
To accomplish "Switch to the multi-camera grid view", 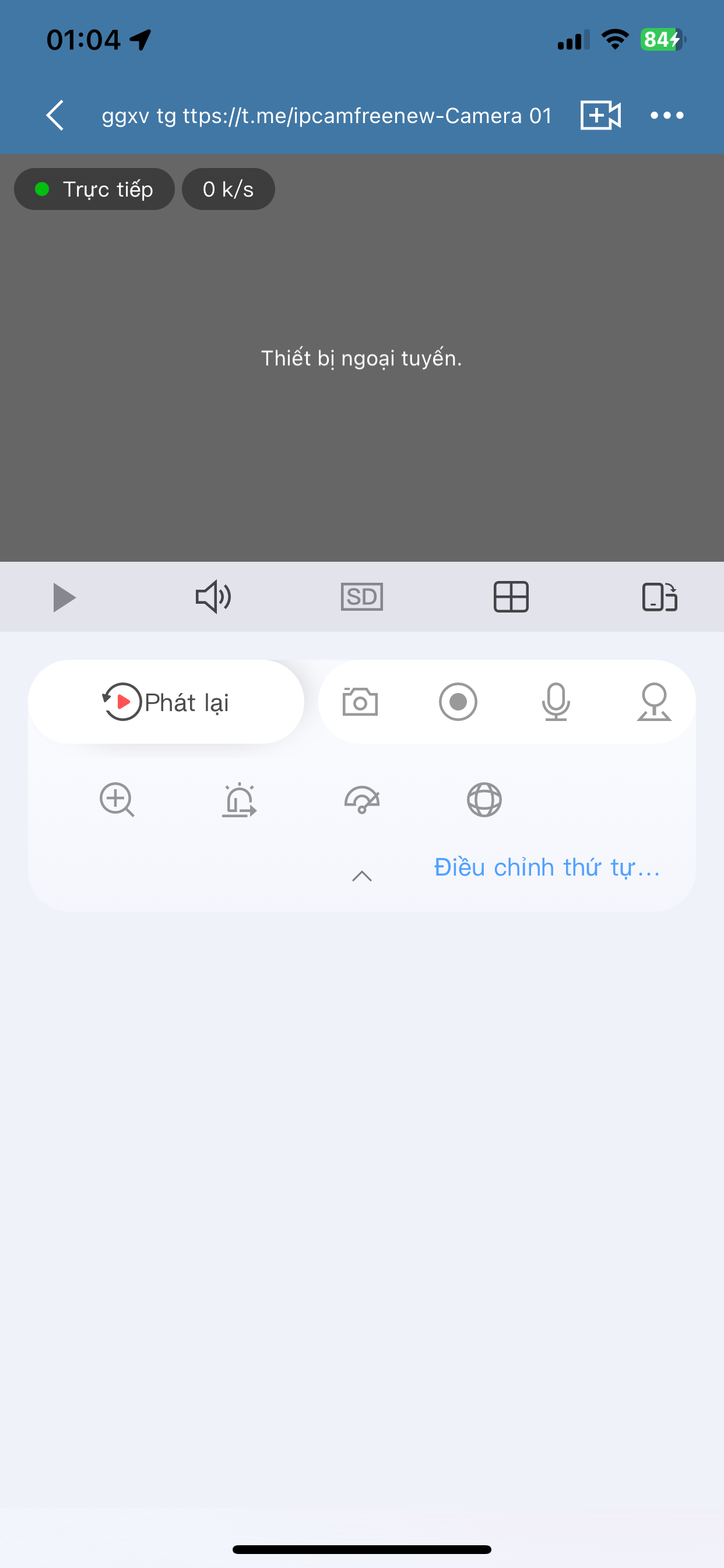I will (511, 597).
